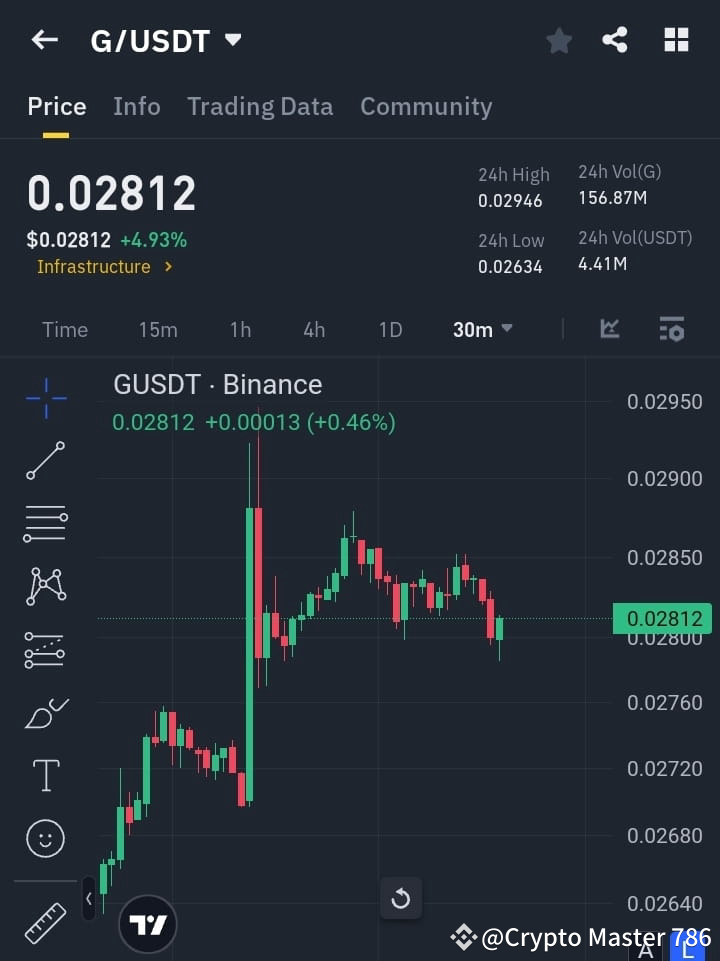Screen dimensions: 720x961
Task: Toggle the favorite star for G/USDT
Action: [x=559, y=40]
